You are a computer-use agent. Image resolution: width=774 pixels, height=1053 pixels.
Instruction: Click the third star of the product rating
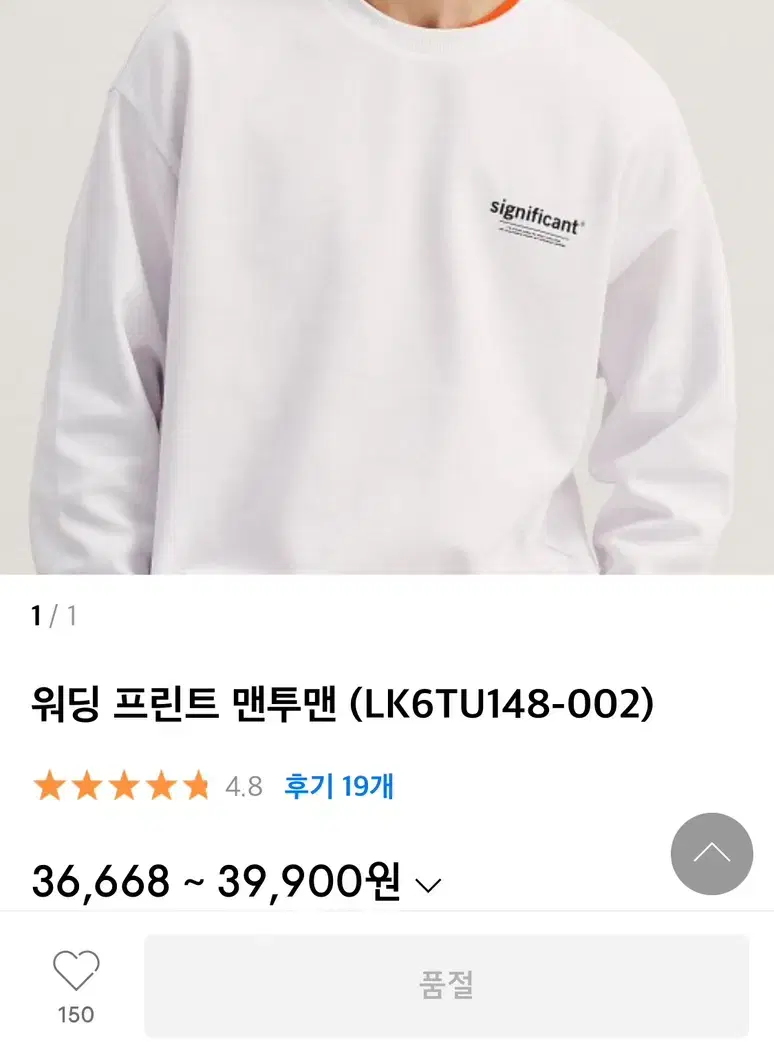pos(125,786)
